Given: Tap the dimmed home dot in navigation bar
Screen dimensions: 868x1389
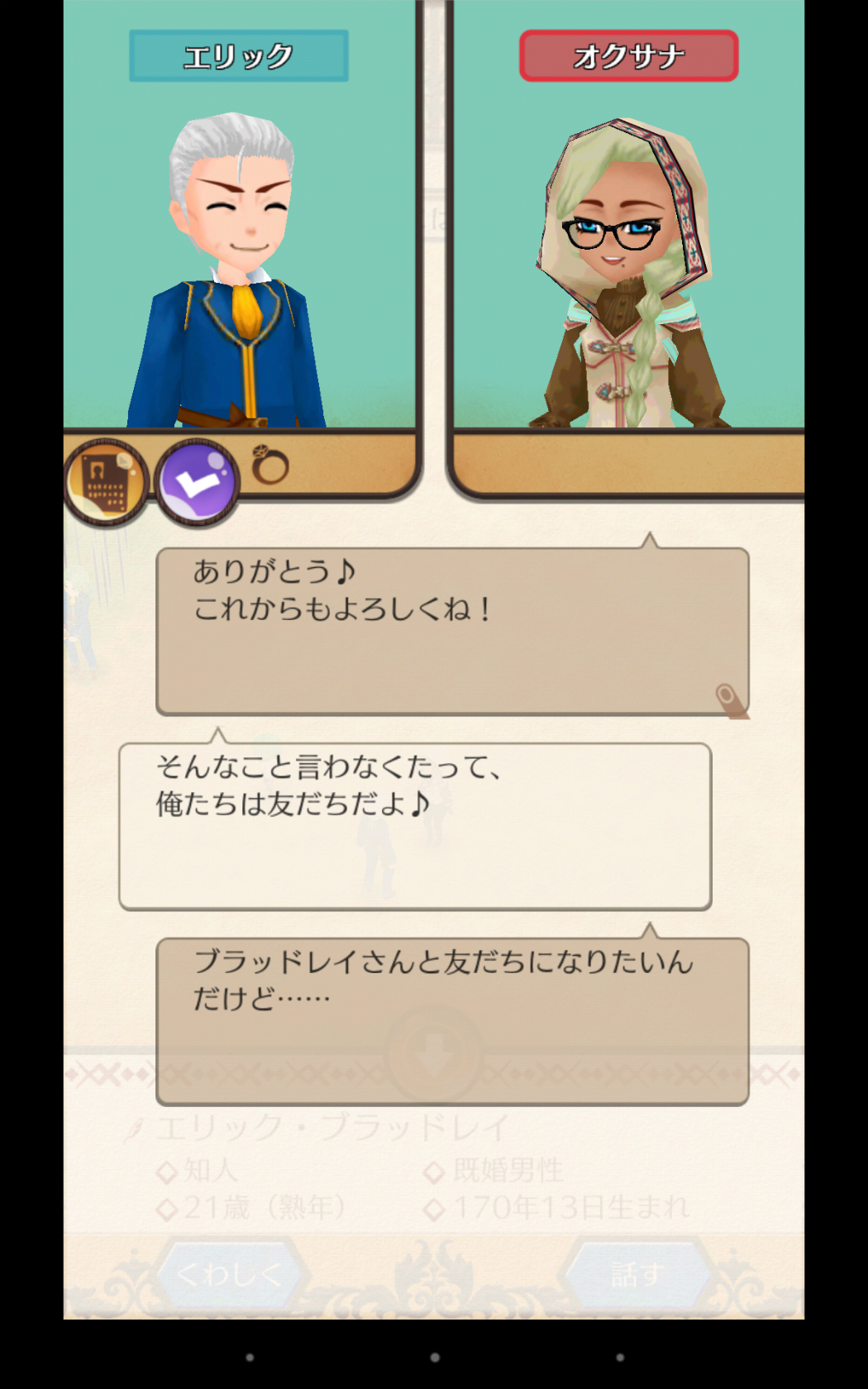Looking at the screenshot, I should (435, 1357).
